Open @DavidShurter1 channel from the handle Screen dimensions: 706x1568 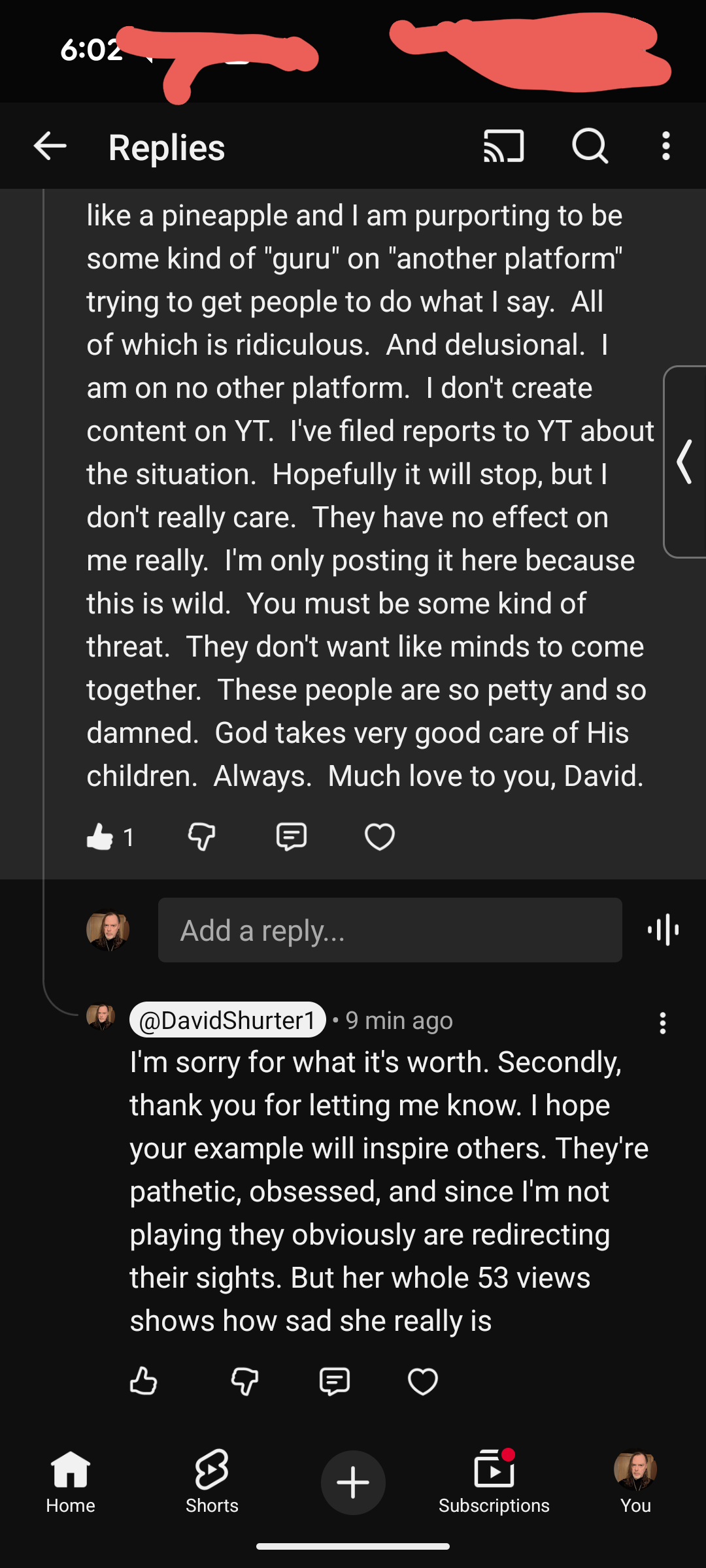point(227,1020)
